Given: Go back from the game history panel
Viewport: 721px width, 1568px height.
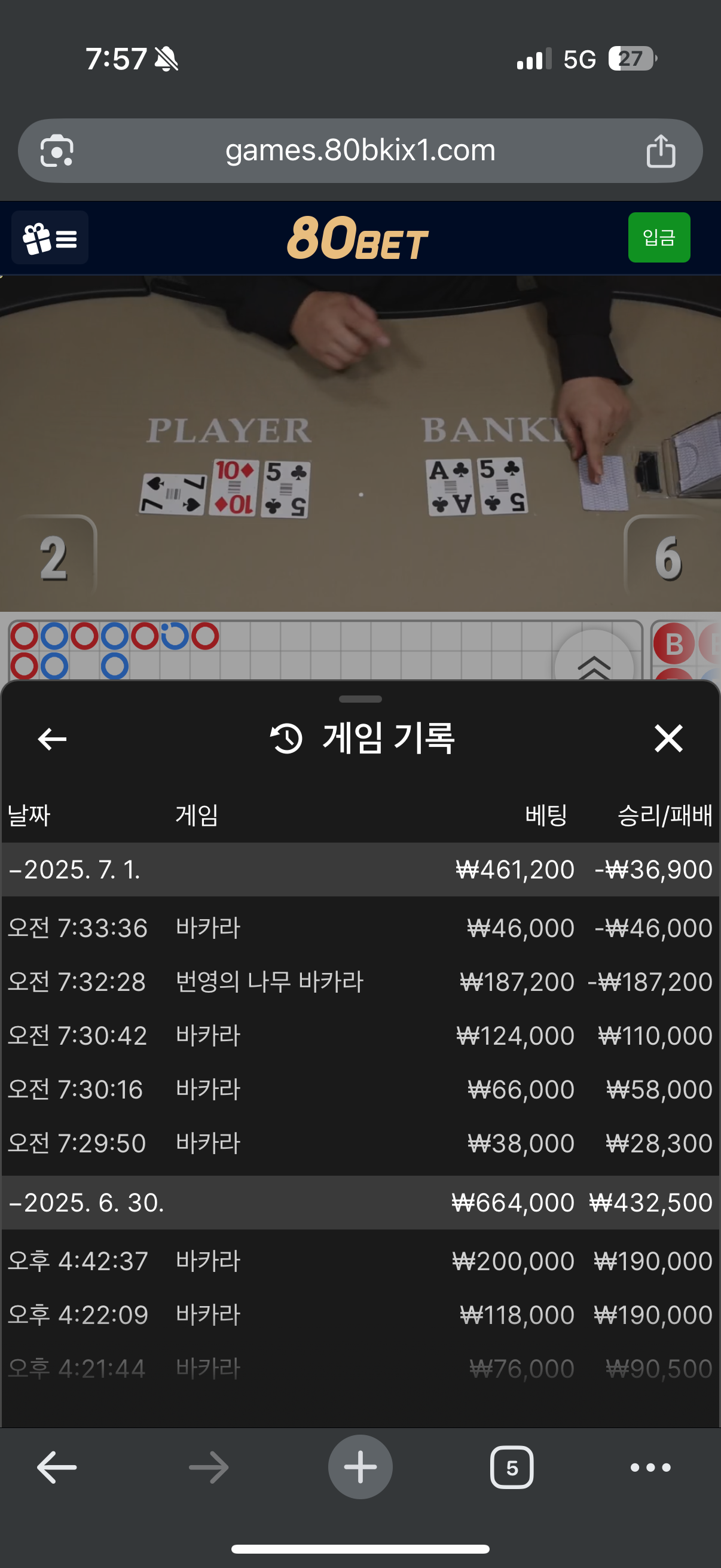Looking at the screenshot, I should point(53,739).
